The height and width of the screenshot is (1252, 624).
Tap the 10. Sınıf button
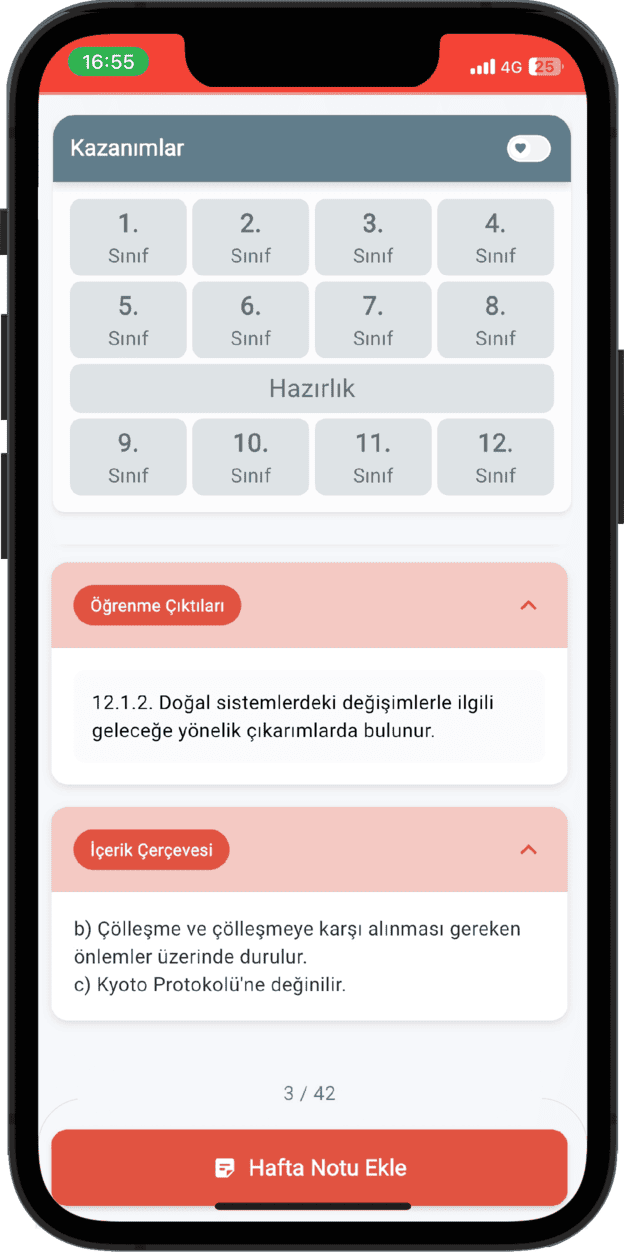pyautogui.click(x=250, y=457)
